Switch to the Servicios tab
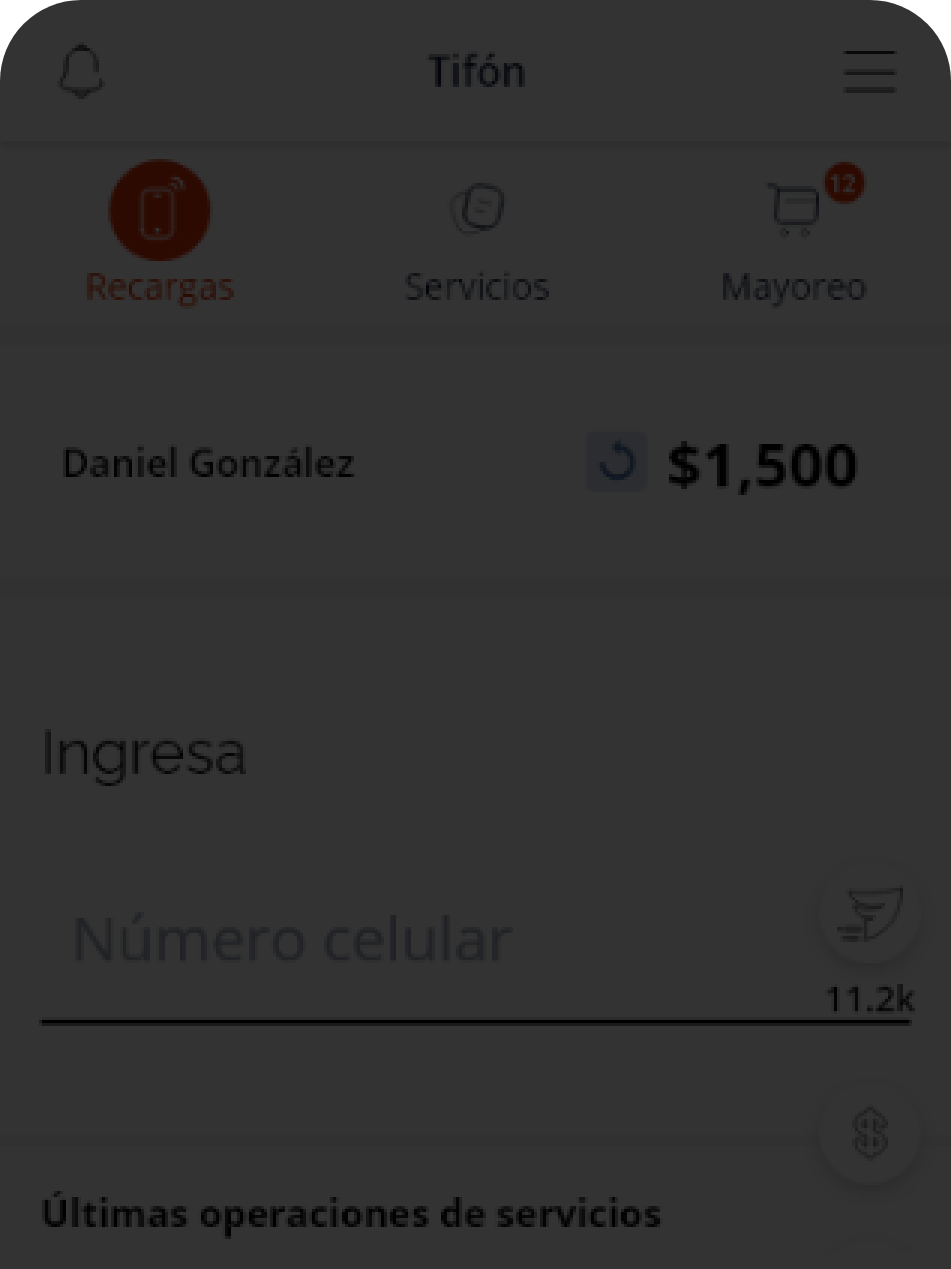951x1269 pixels. [x=476, y=240]
